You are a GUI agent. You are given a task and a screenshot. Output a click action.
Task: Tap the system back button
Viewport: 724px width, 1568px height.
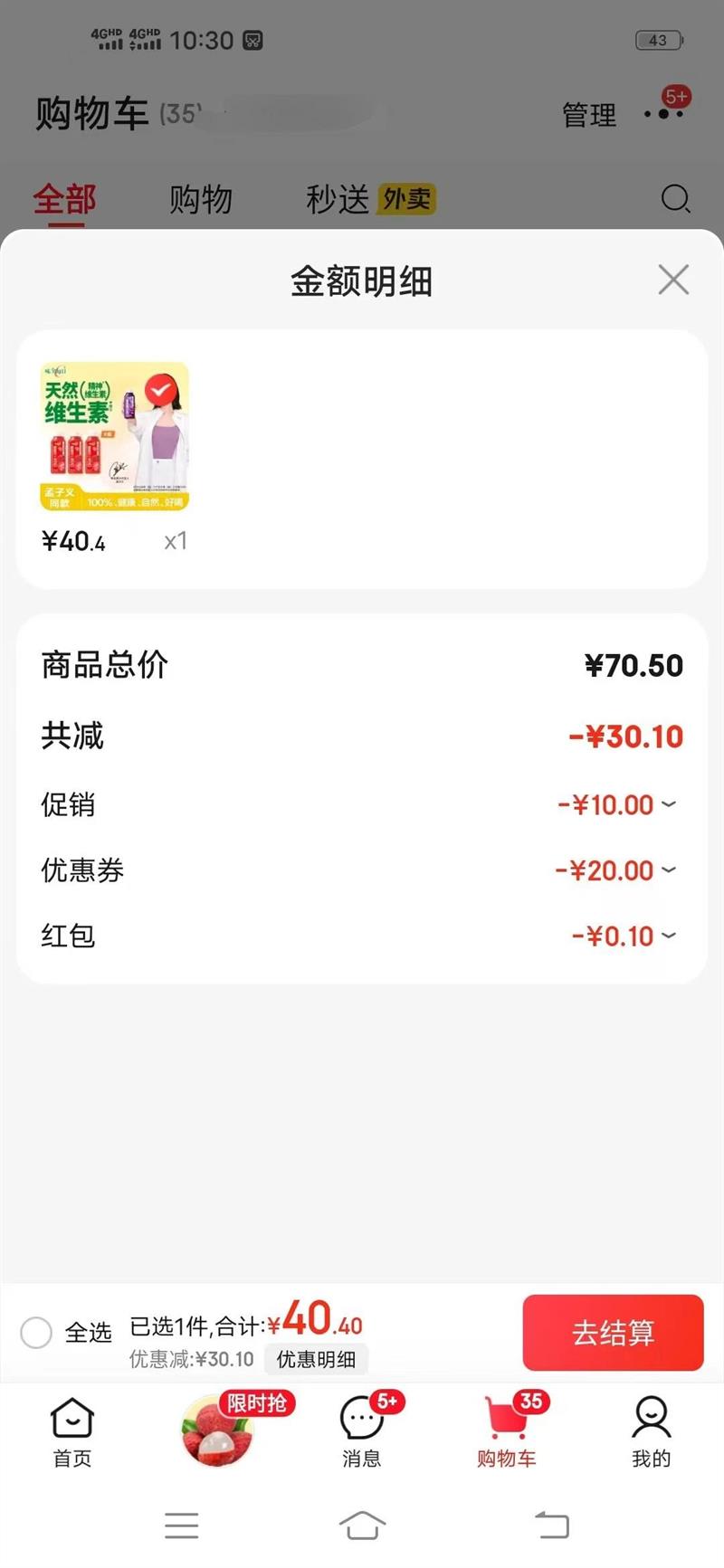pyautogui.click(x=551, y=1525)
